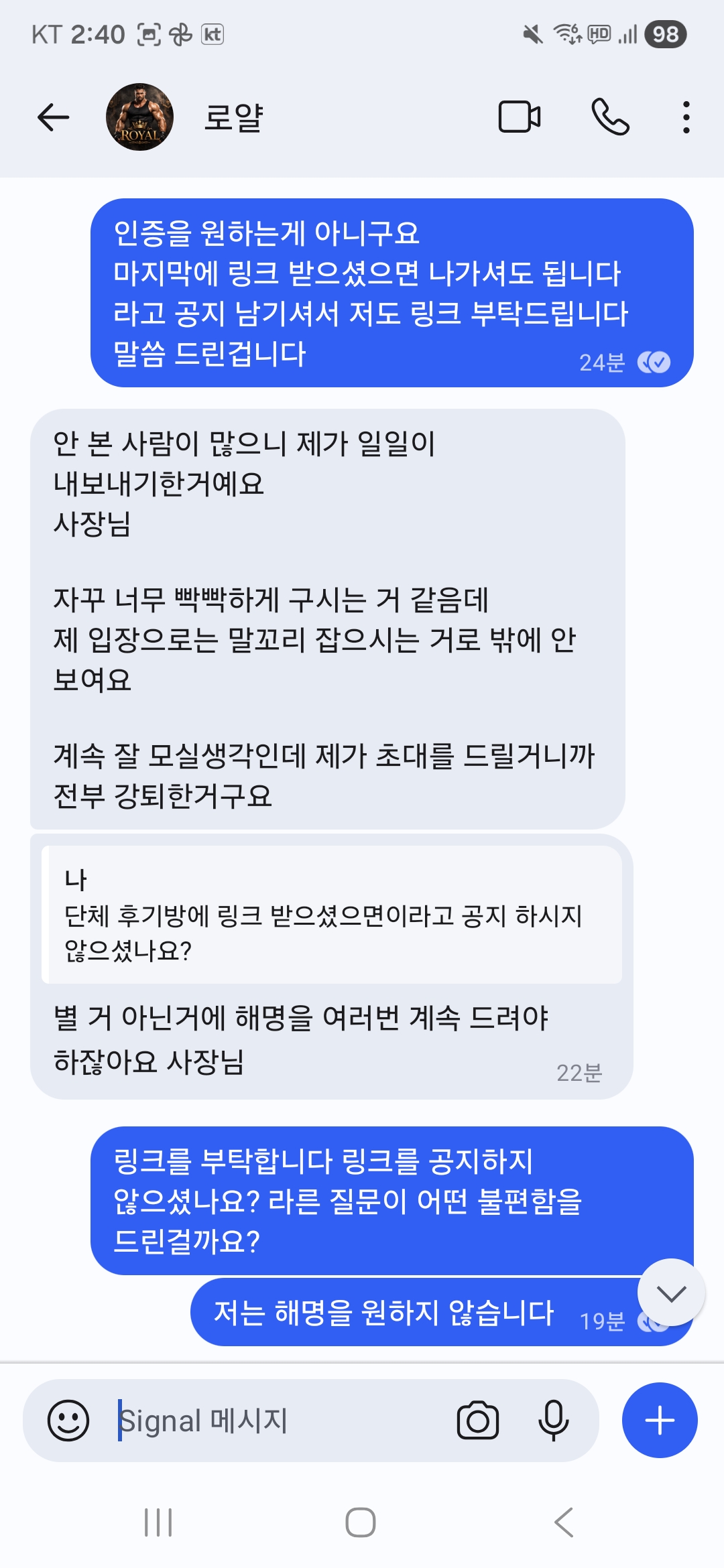The height and width of the screenshot is (1568, 724).
Task: Open 로얄's profile picture
Action: point(139,117)
